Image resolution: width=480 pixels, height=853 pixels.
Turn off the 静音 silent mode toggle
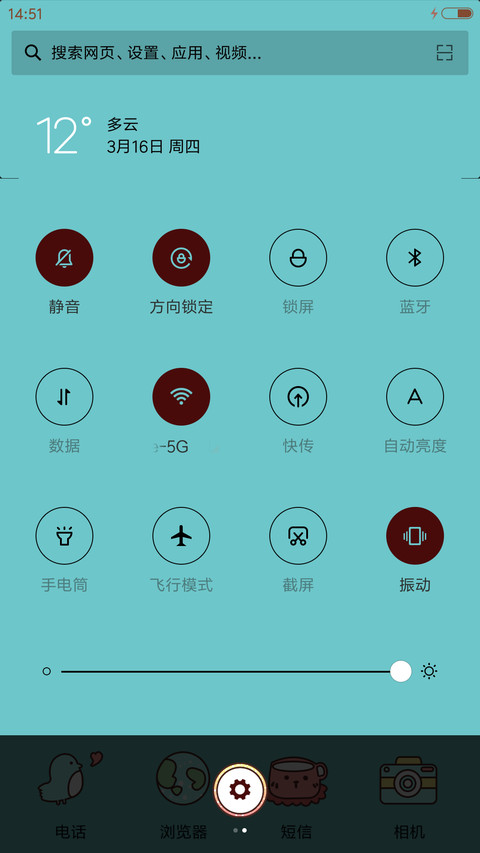[x=64, y=258]
